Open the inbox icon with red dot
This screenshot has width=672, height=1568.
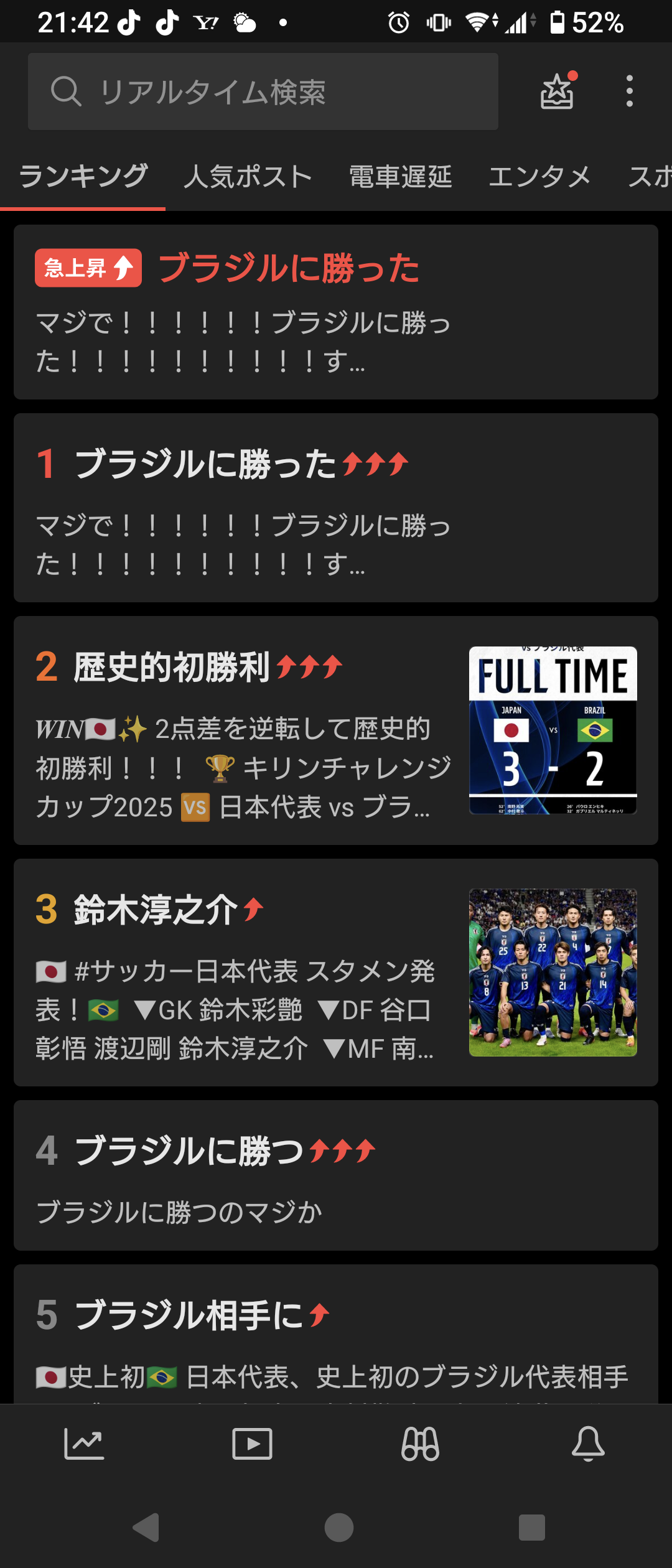(557, 91)
